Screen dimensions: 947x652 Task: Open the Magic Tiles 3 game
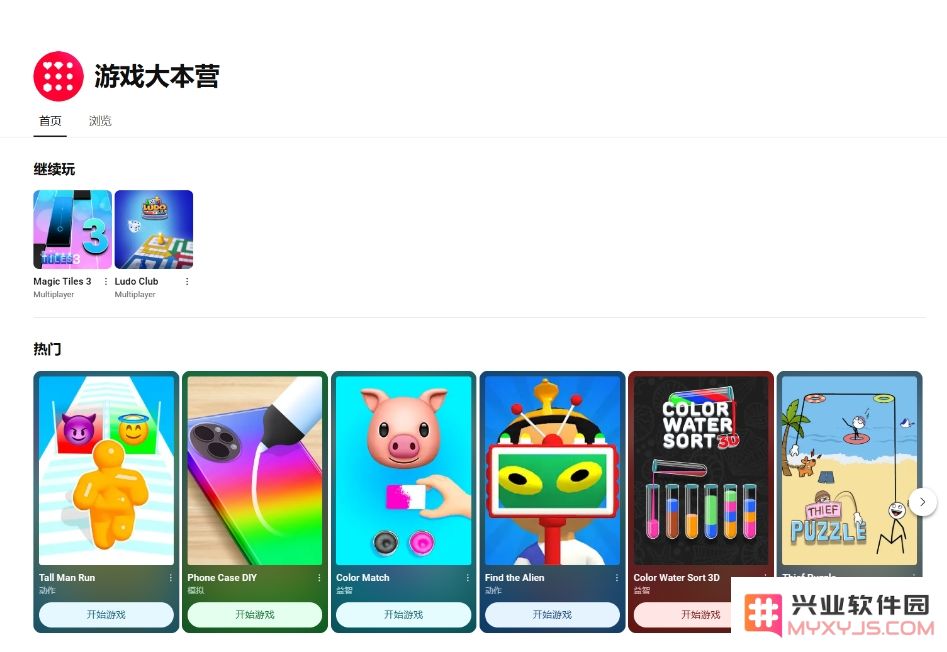72,230
